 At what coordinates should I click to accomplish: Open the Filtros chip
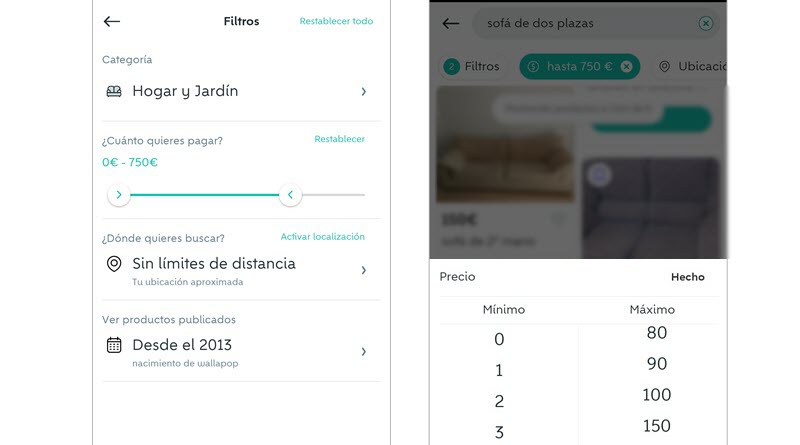(x=473, y=66)
